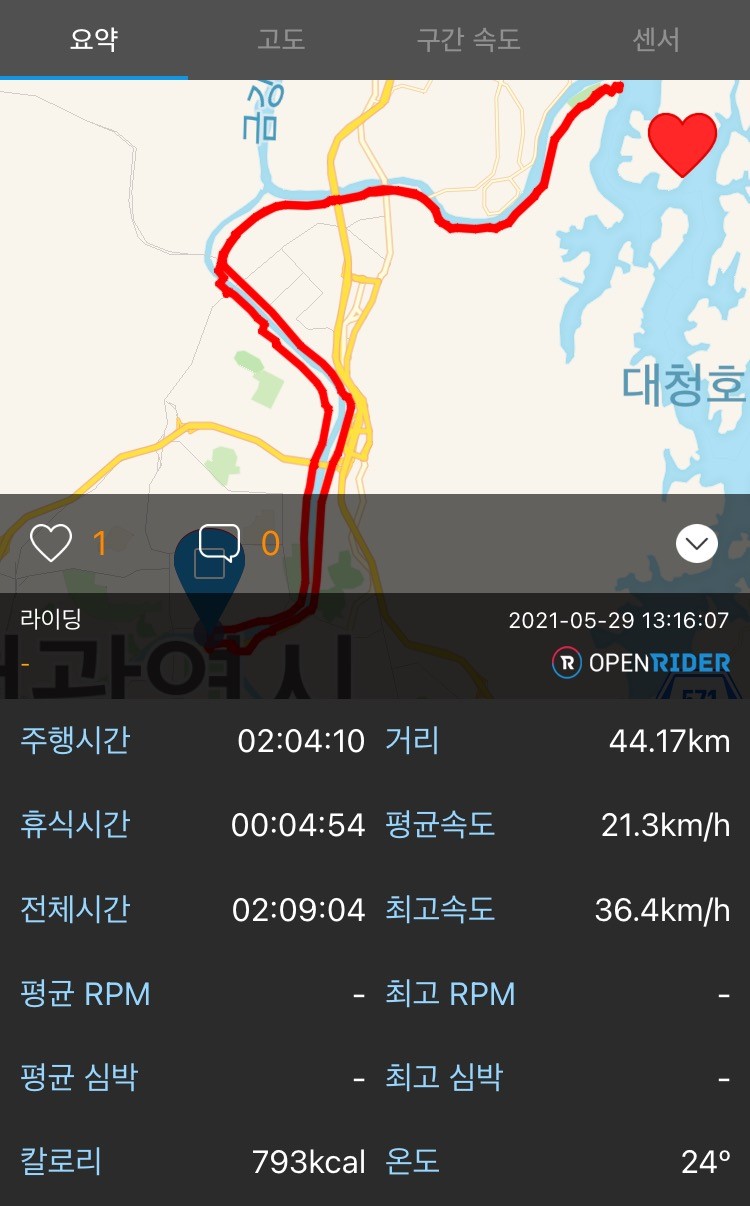Select the 요약 tab
The image size is (750, 1206).
(x=94, y=40)
